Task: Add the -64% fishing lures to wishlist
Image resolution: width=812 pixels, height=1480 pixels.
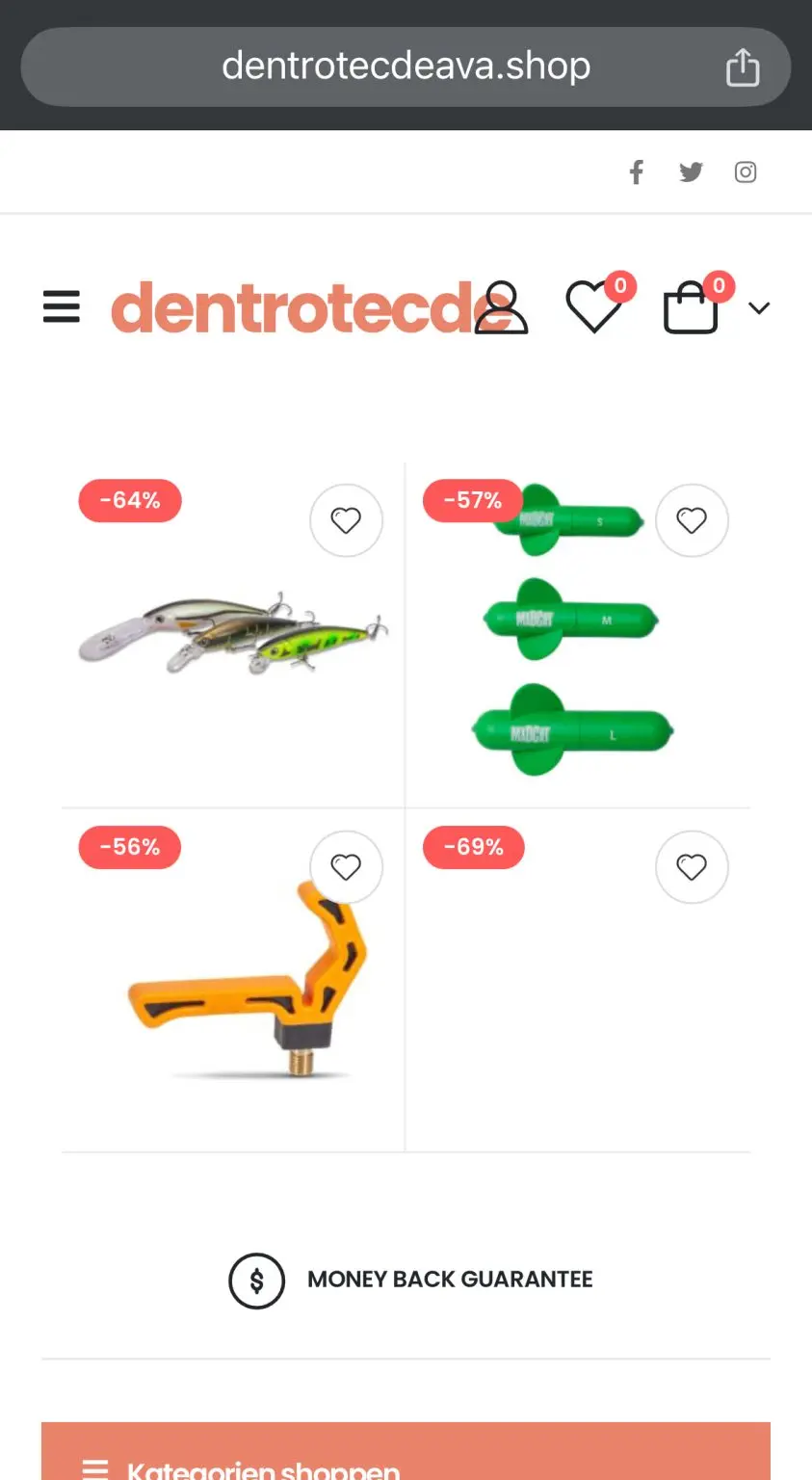Action: 346,520
